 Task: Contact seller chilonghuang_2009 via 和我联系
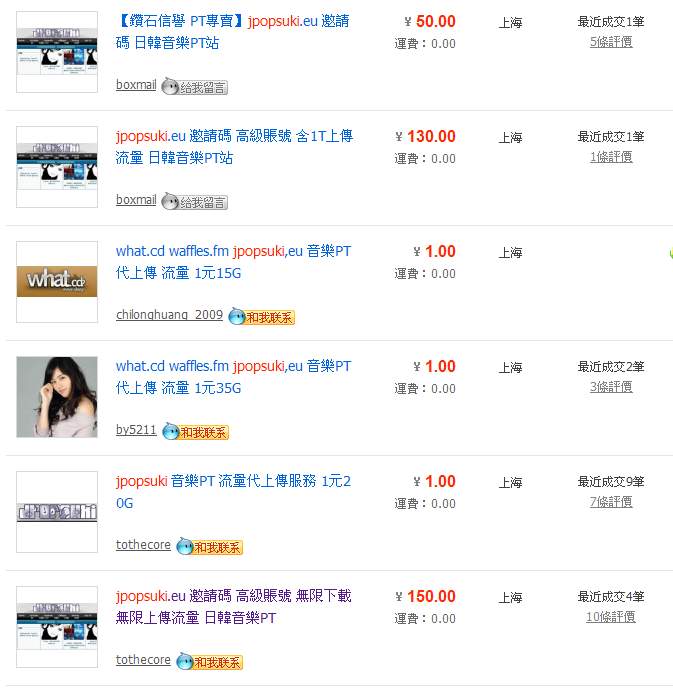coord(262,317)
